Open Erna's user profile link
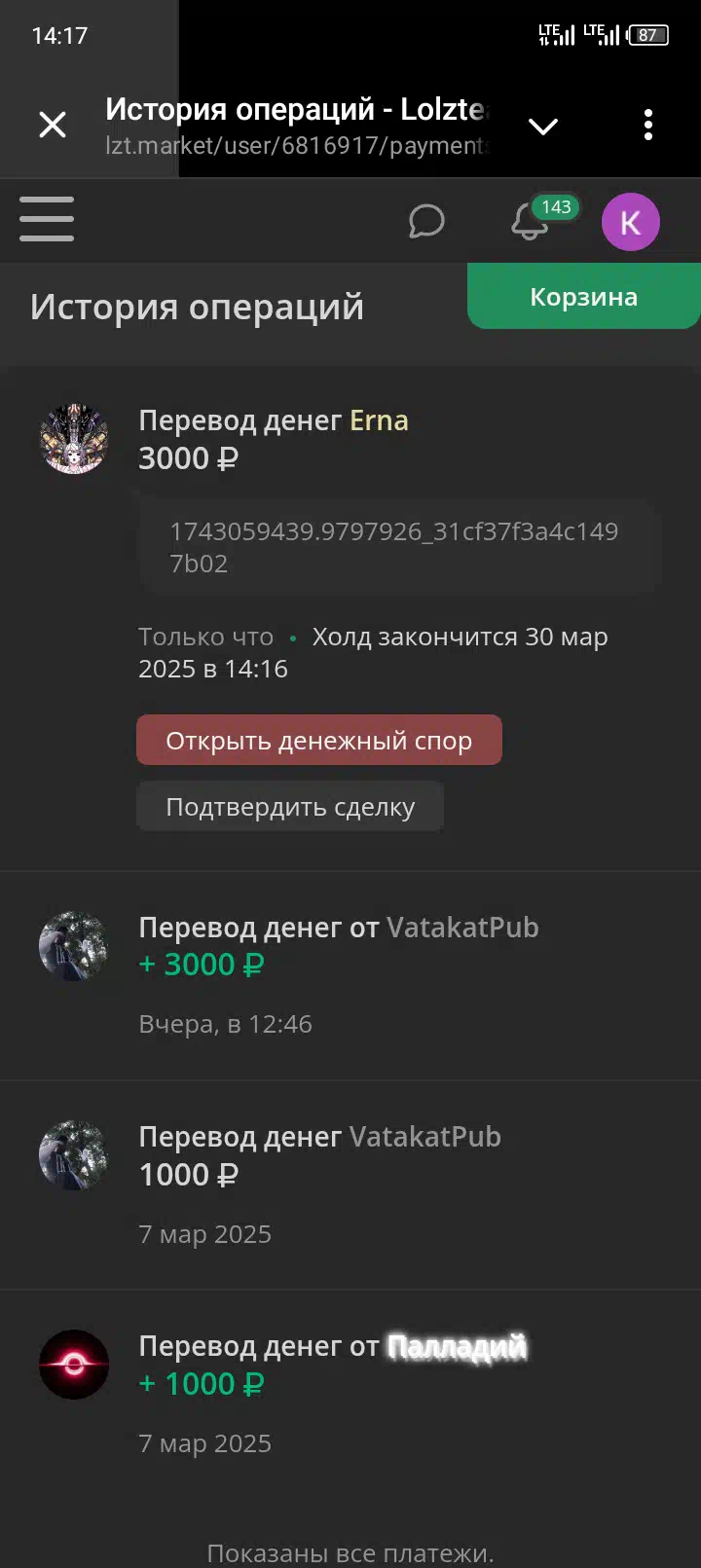Screen dimensions: 701x1568 [379, 420]
